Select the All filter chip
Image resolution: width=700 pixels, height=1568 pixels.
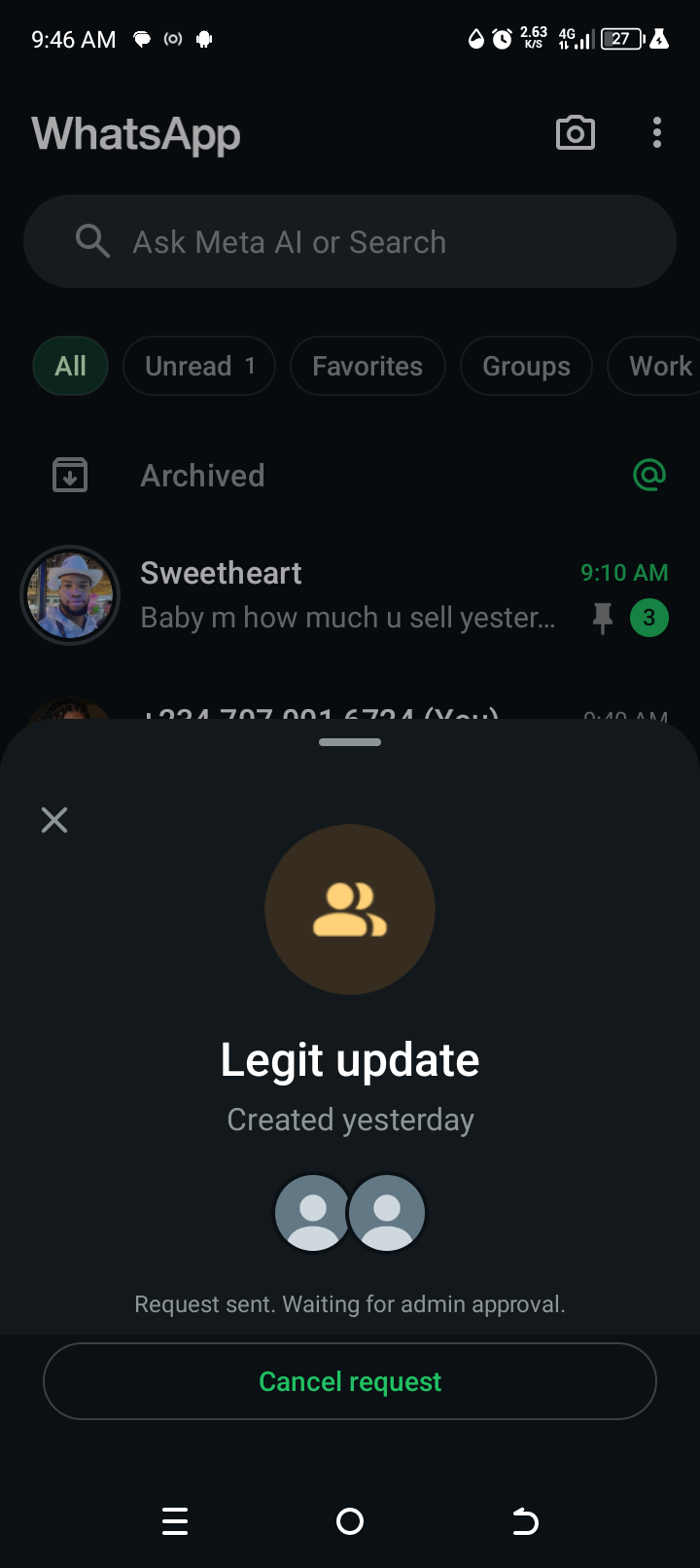[71, 366]
